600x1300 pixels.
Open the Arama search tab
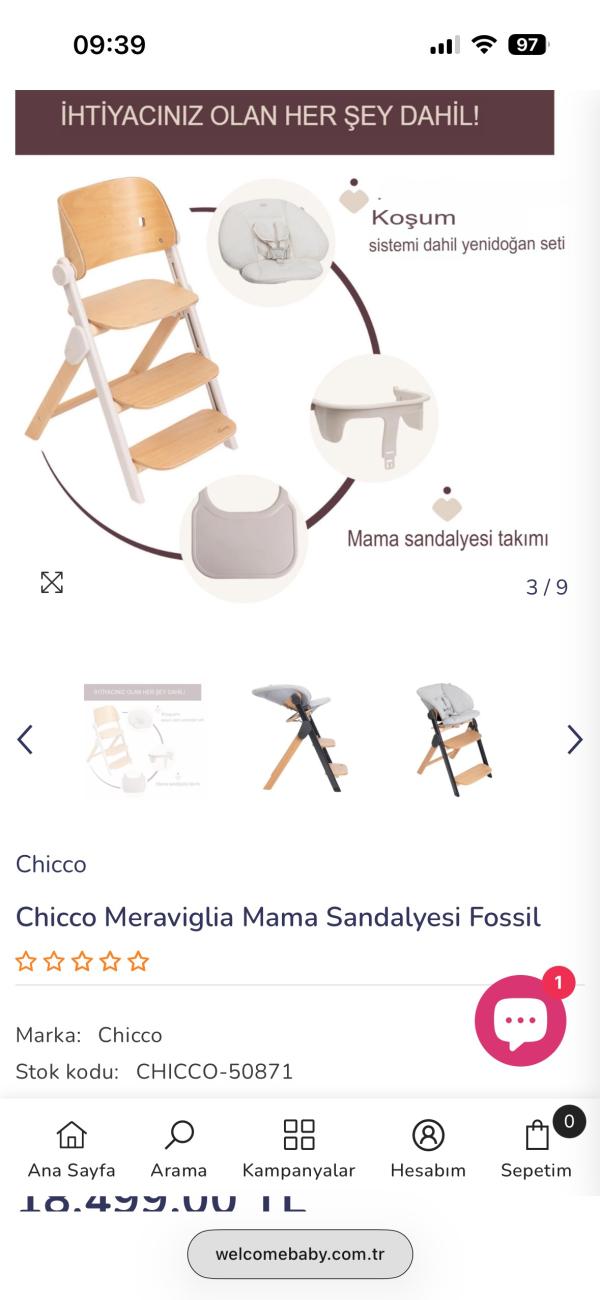tap(179, 1149)
